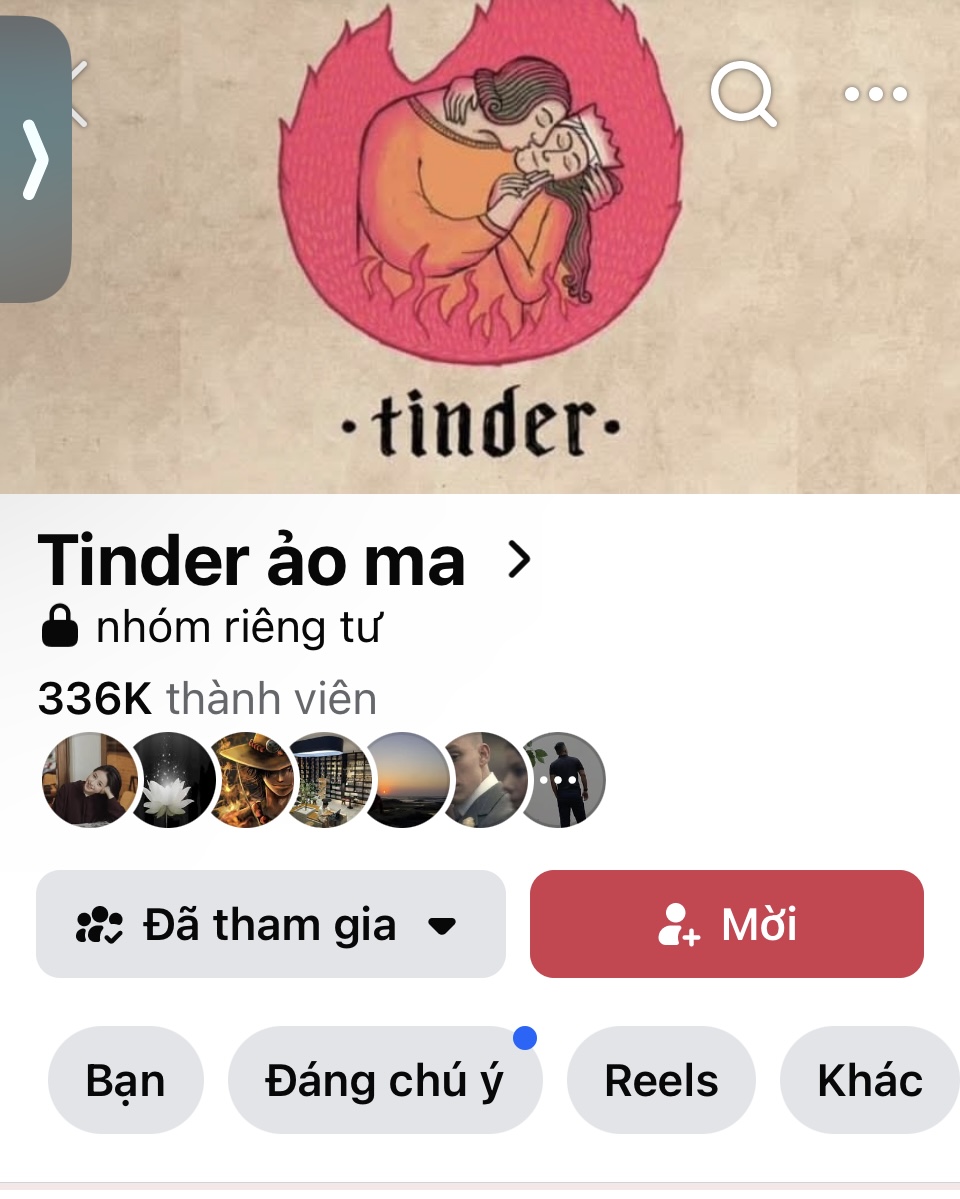Go back using the top-left arrow
This screenshot has width=960, height=1199.
pyautogui.click(x=80, y=94)
